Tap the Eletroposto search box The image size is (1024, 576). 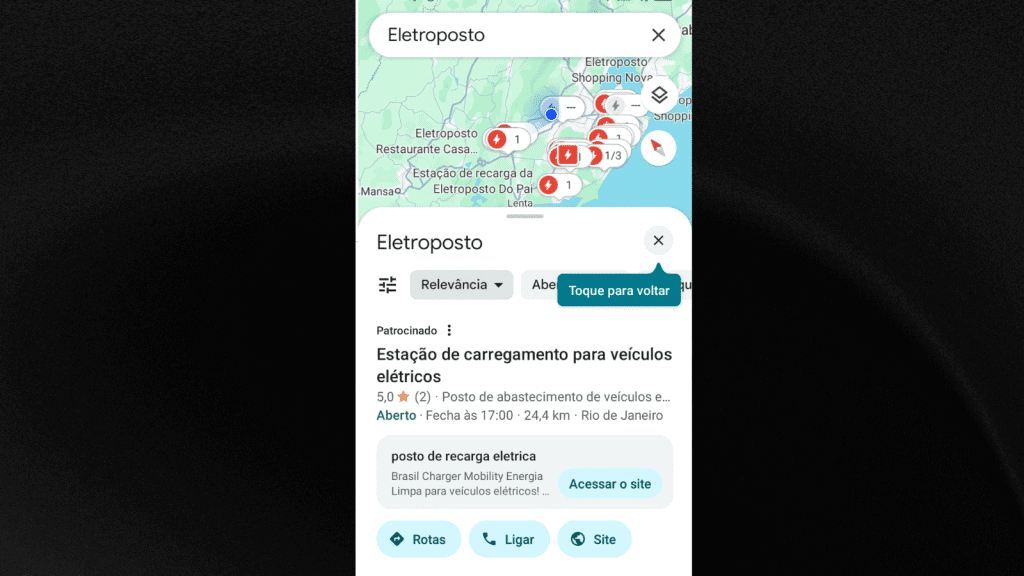[x=500, y=35]
